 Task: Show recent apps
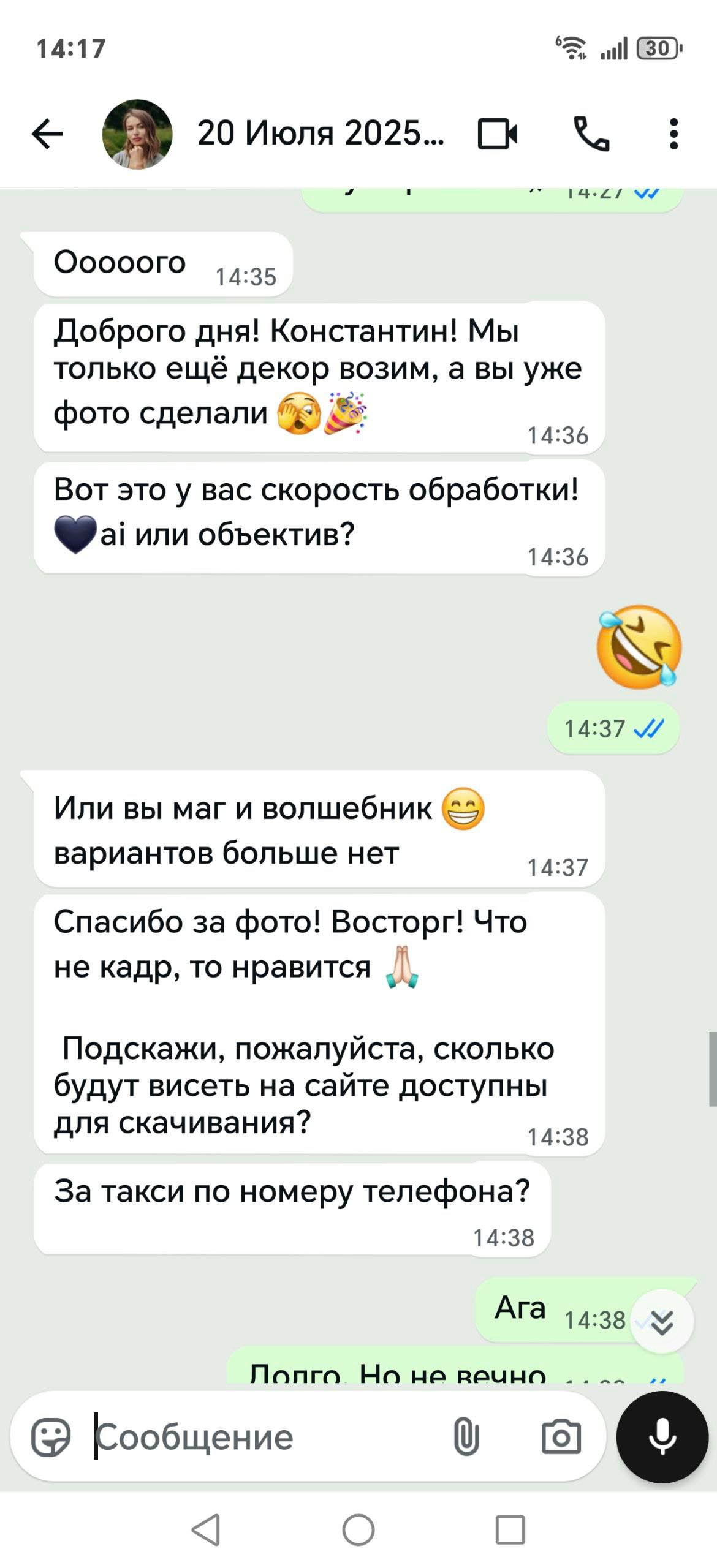click(510, 1531)
